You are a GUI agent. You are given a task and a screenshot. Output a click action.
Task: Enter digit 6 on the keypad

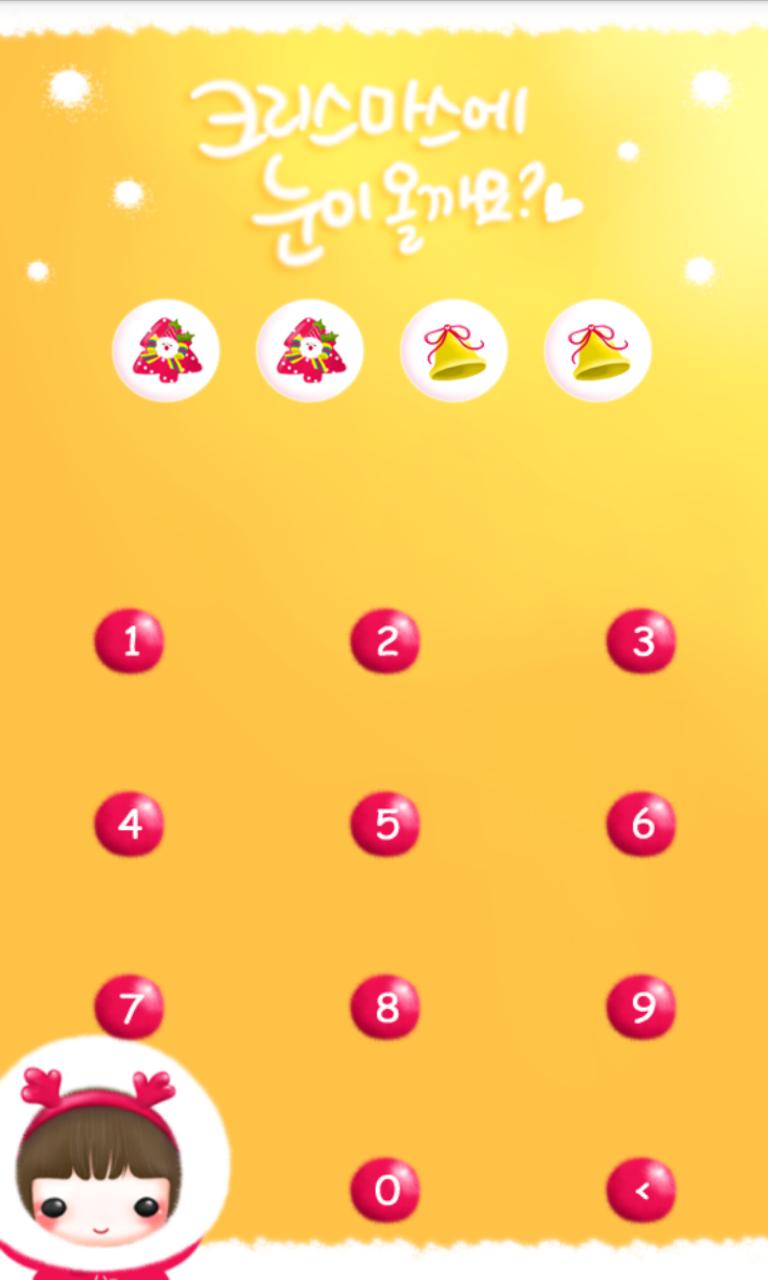pos(641,824)
